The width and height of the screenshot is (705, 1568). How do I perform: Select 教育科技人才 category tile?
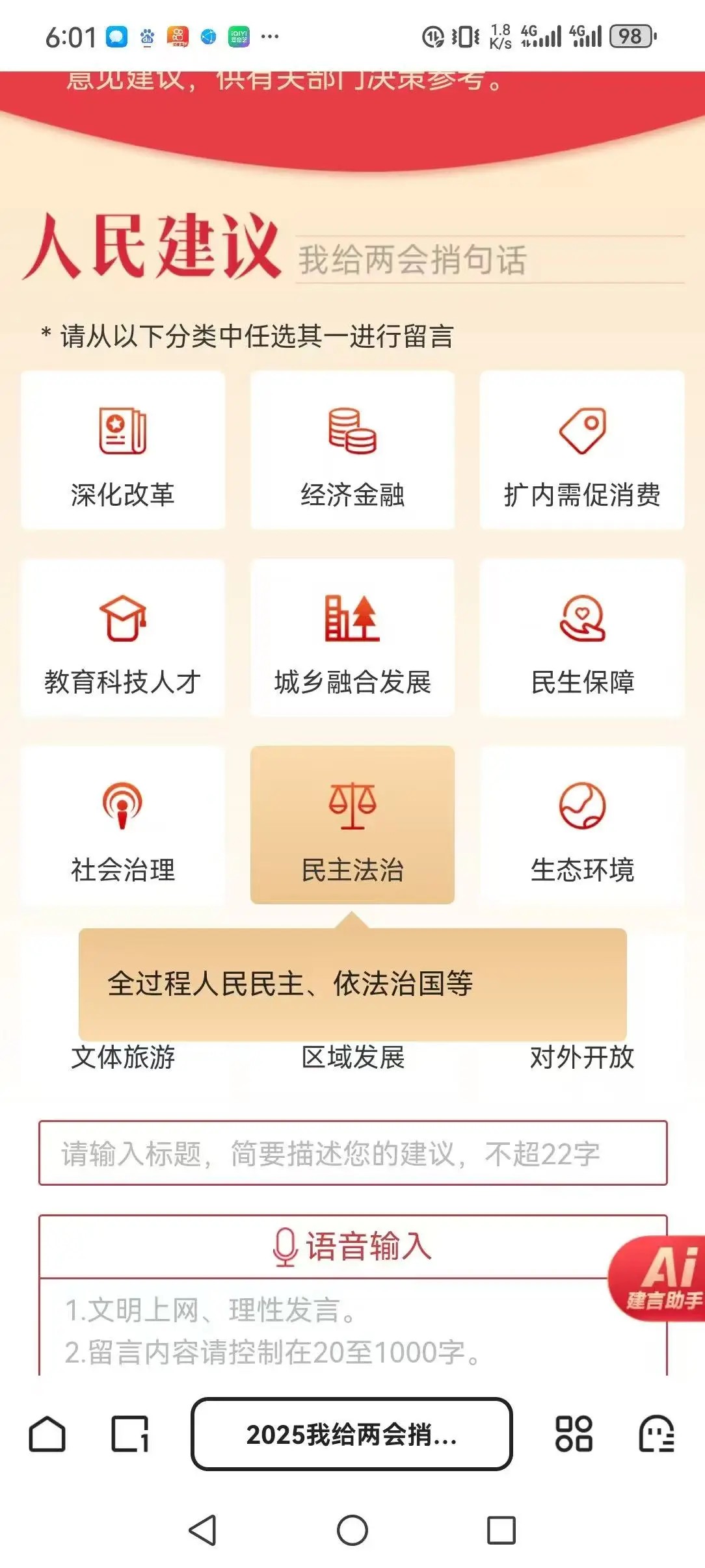pyautogui.click(x=123, y=638)
